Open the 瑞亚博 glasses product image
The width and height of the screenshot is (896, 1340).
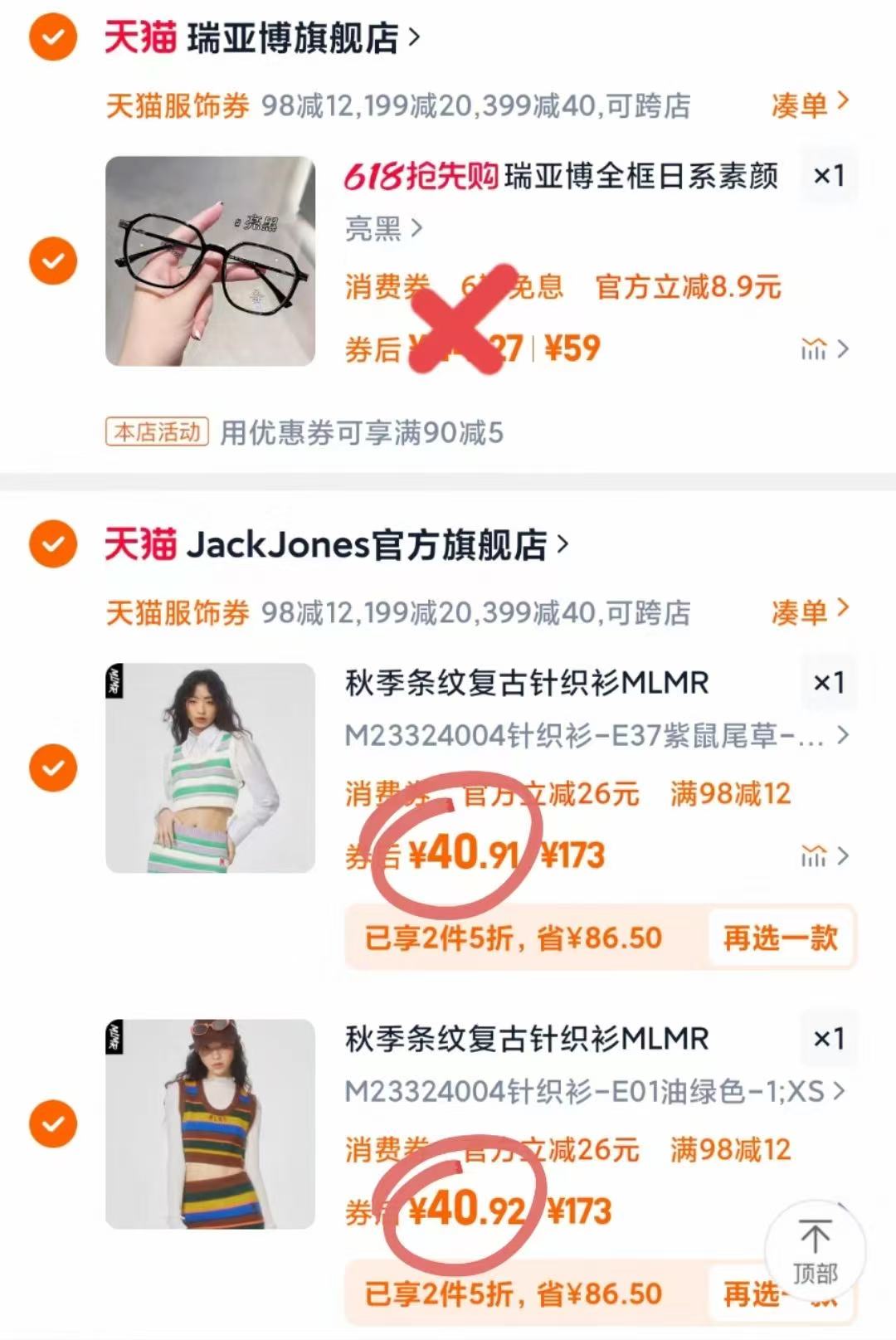(x=210, y=261)
